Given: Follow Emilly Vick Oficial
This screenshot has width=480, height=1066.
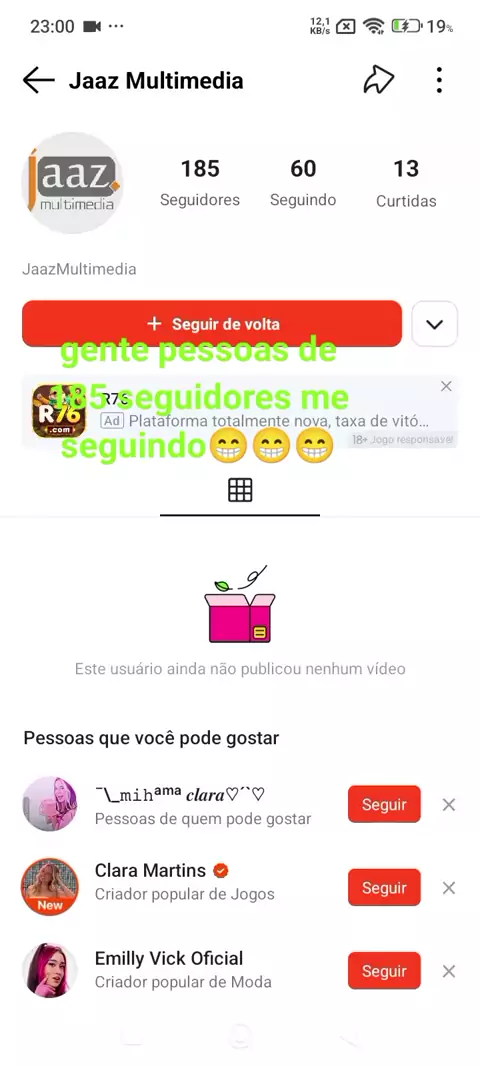Looking at the screenshot, I should click(x=384, y=971).
